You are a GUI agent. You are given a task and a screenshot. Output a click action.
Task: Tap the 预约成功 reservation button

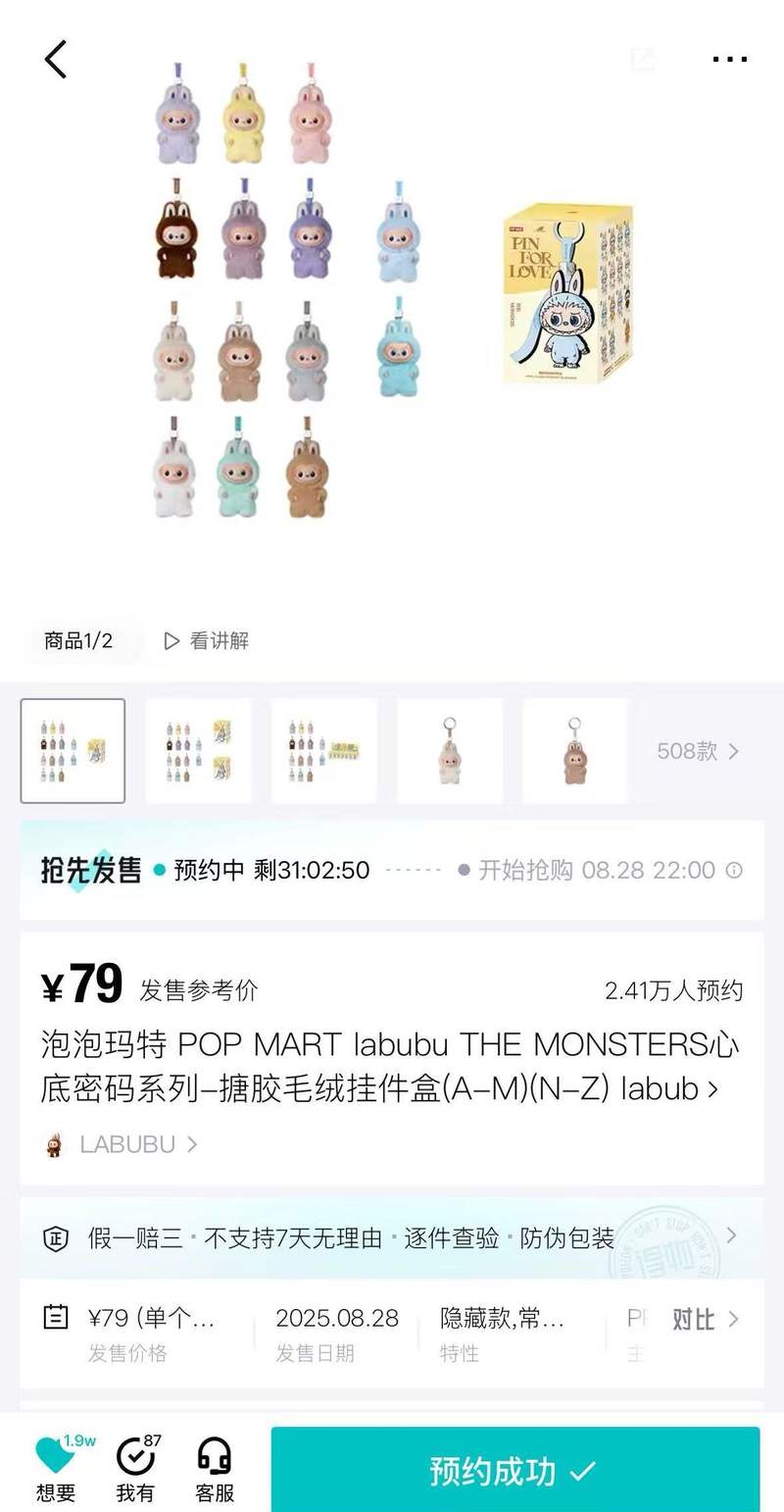514,1471
